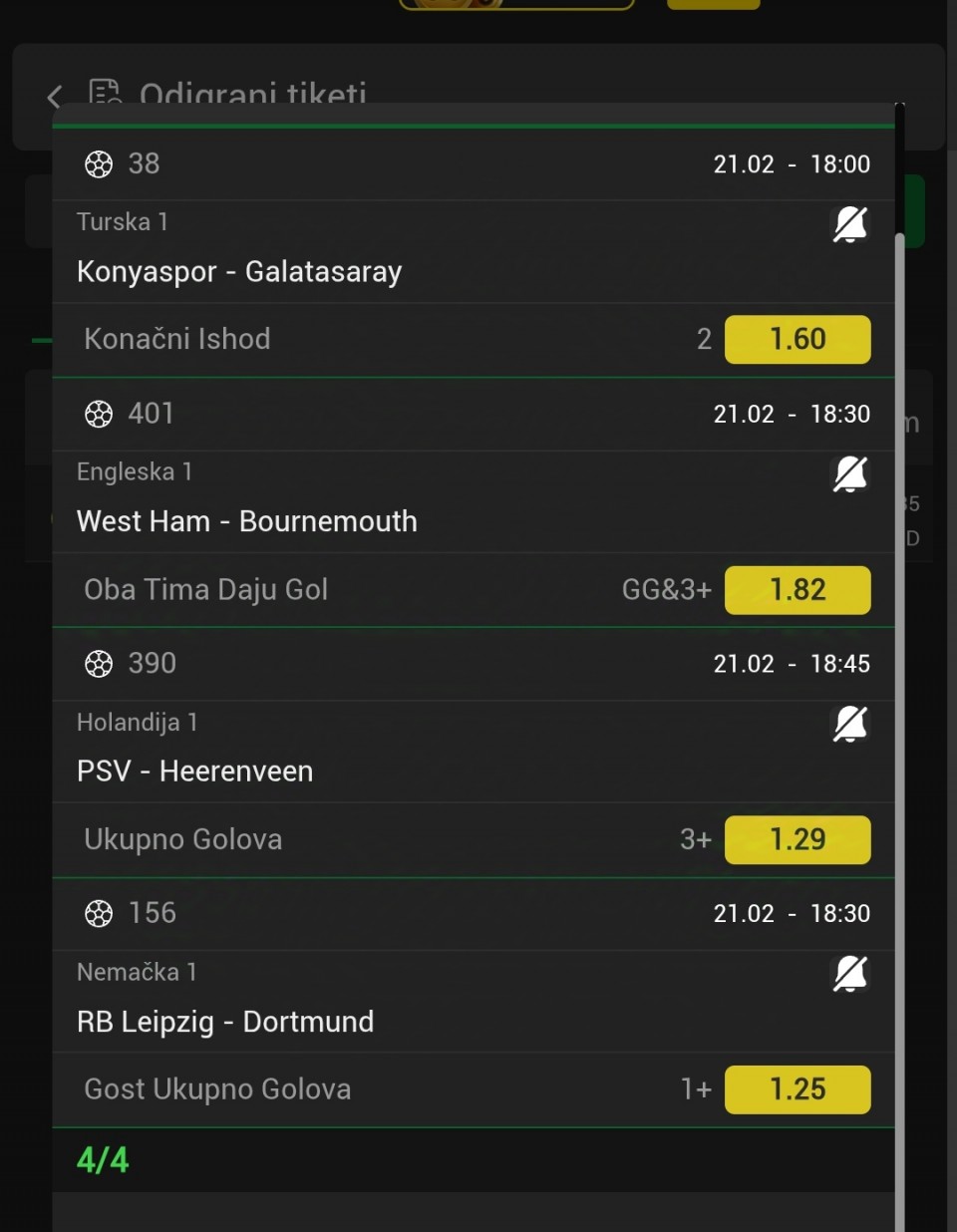Viewport: 957px width, 1232px height.
Task: Toggle notification bell for RB Leipzig - Dortmund
Action: pos(849,975)
